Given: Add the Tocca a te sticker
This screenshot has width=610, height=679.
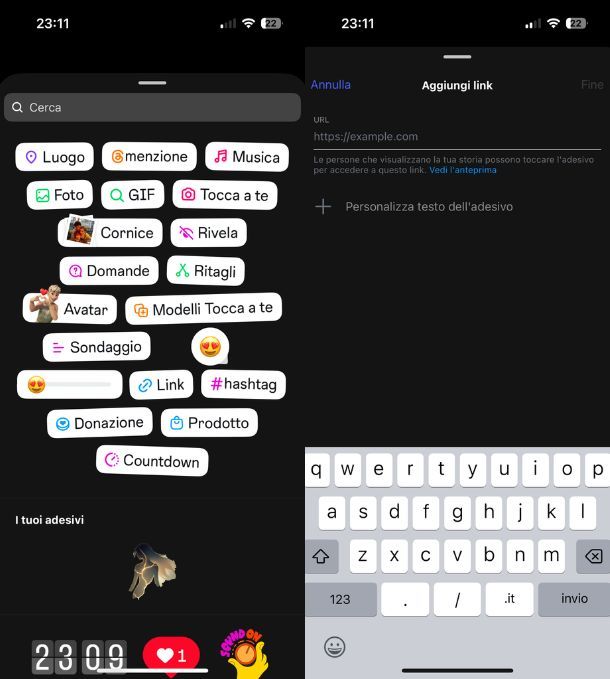Looking at the screenshot, I should 224,195.
